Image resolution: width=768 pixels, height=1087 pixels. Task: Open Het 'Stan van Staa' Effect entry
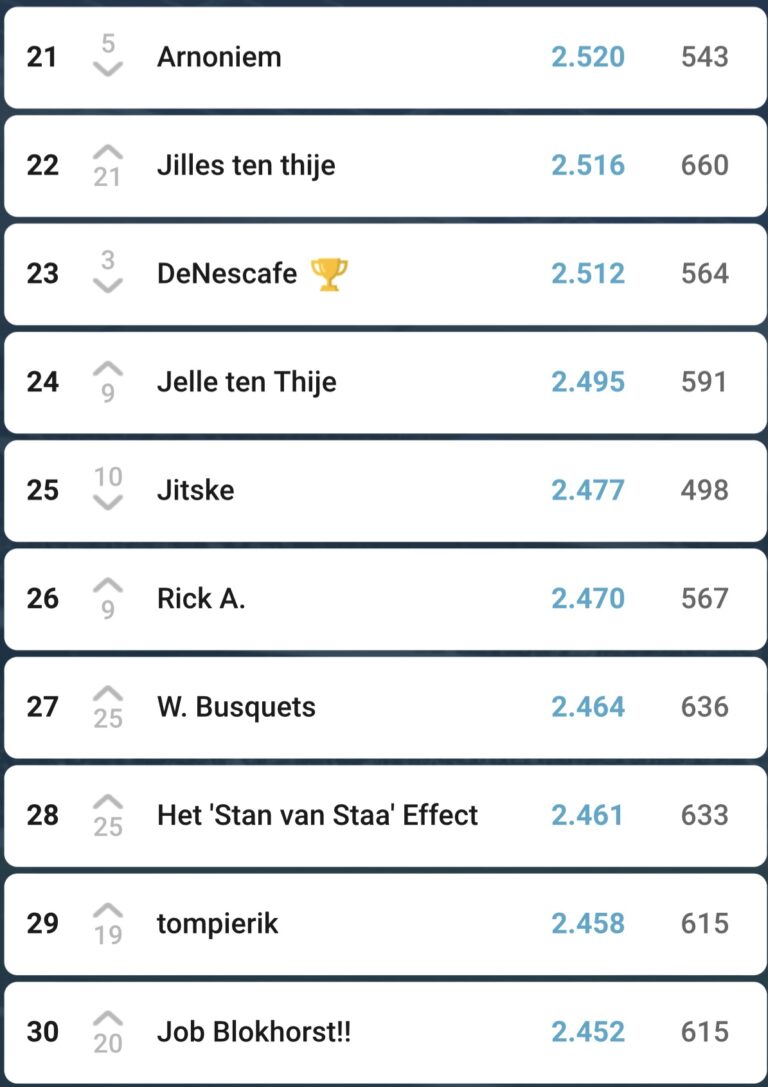coord(317,815)
